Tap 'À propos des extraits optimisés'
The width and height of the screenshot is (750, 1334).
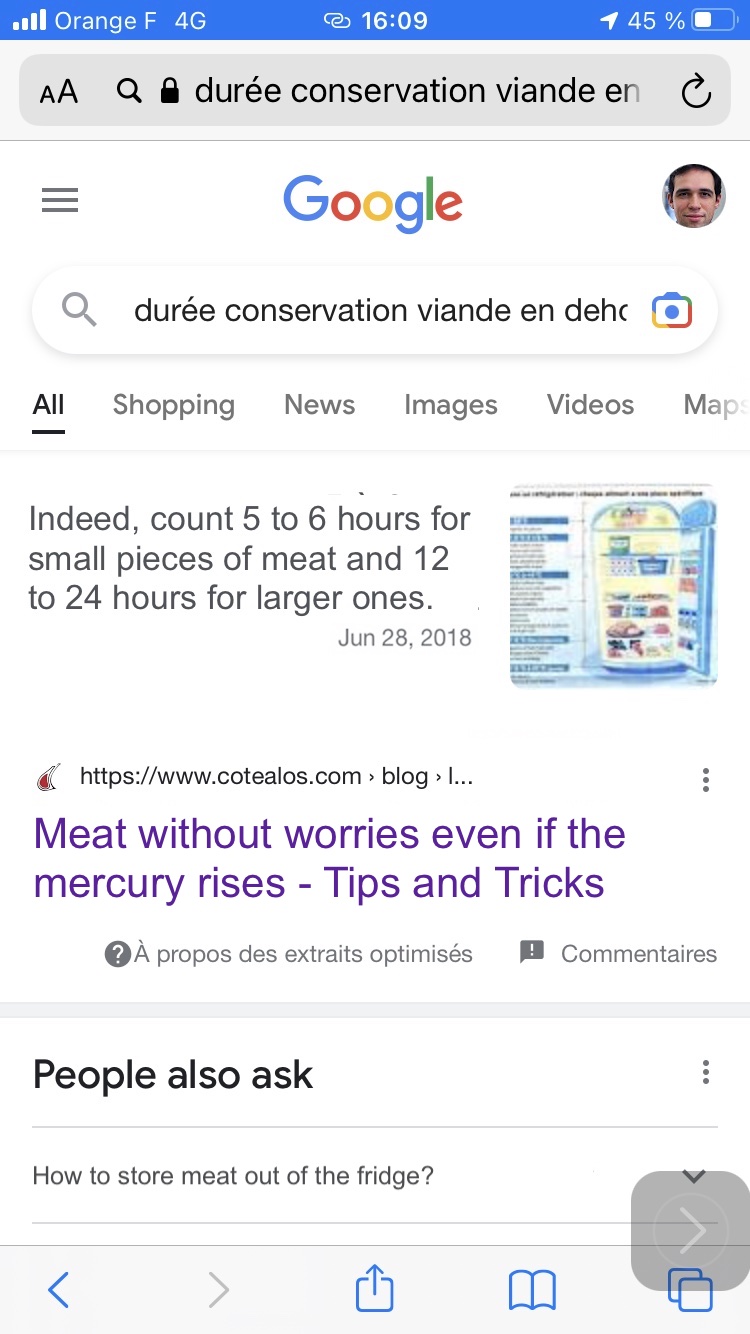290,953
